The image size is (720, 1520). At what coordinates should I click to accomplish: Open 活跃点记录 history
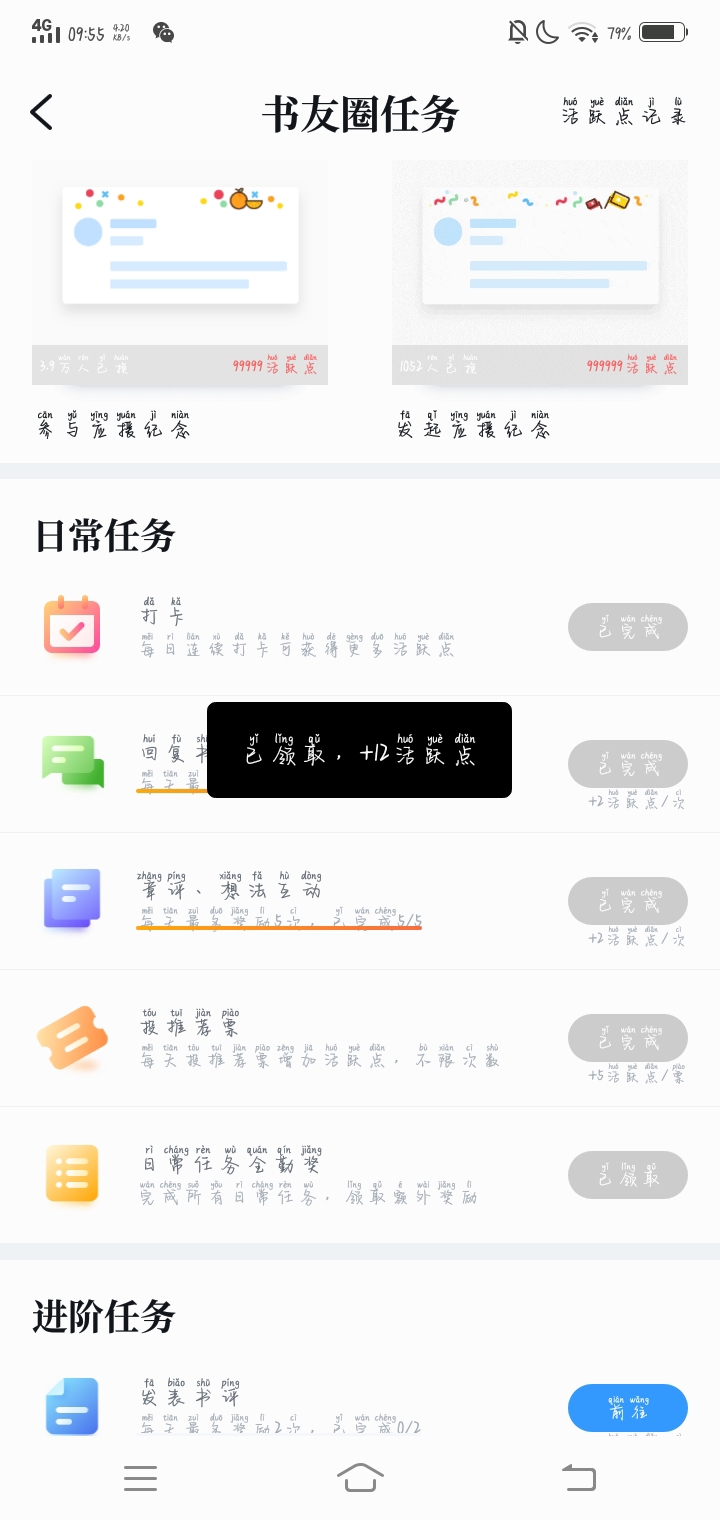tap(623, 112)
